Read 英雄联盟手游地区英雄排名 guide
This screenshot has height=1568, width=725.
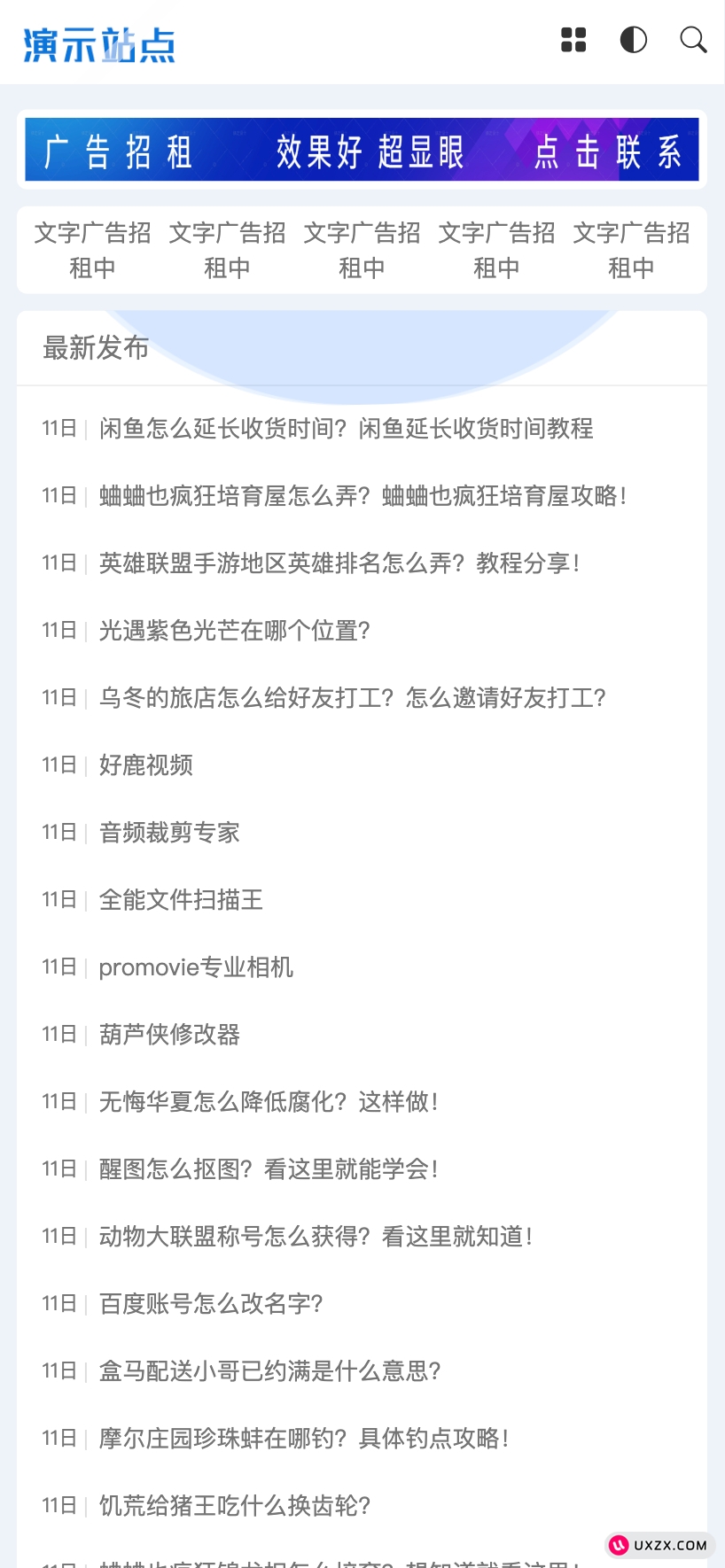339,563
